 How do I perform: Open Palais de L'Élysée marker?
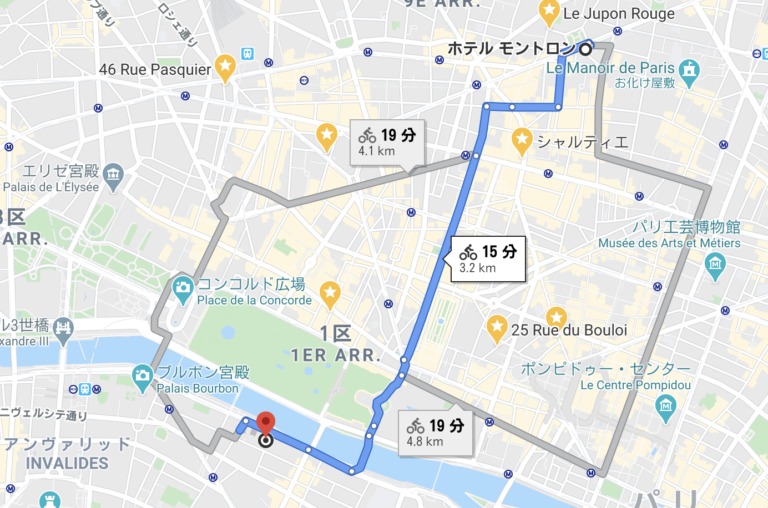113,177
